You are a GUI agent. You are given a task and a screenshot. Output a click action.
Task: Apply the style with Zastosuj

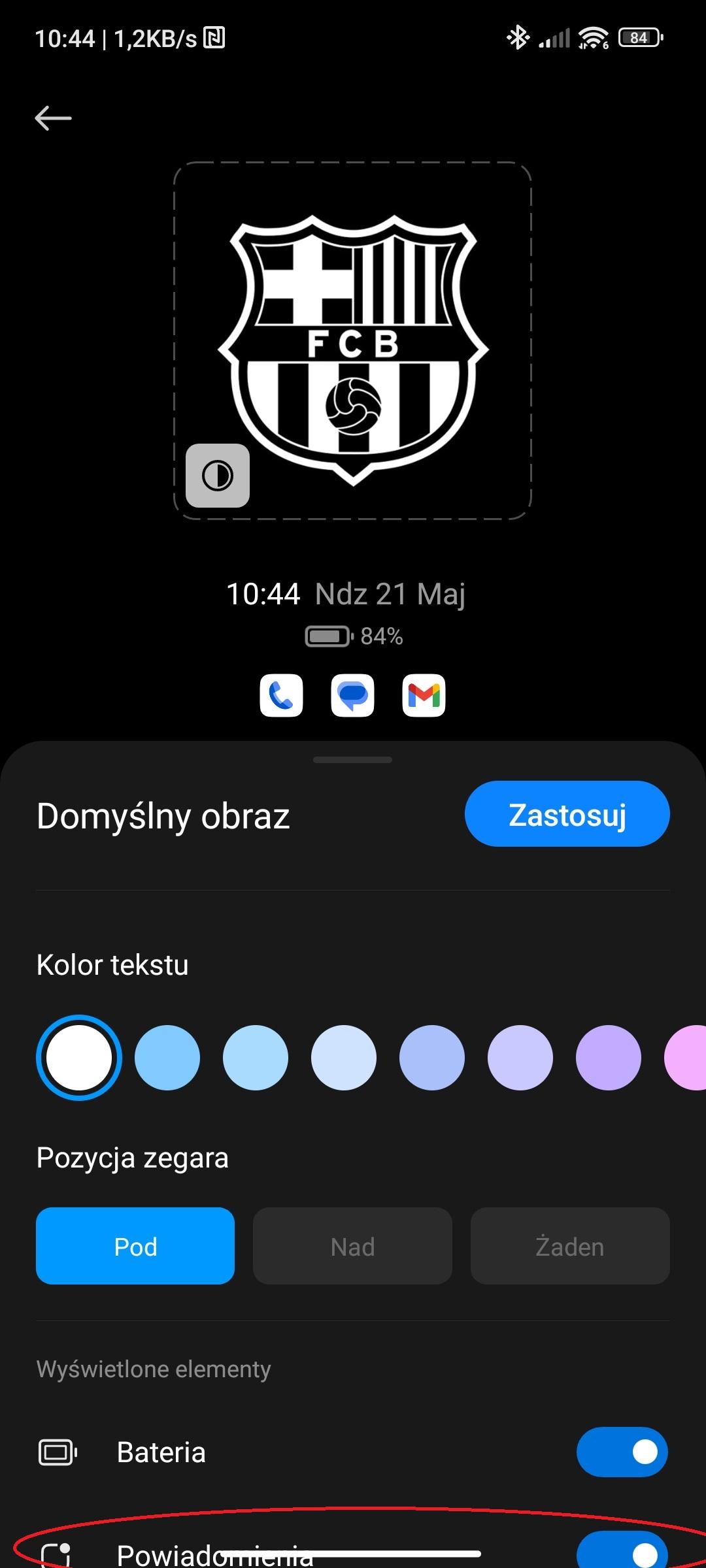click(567, 814)
